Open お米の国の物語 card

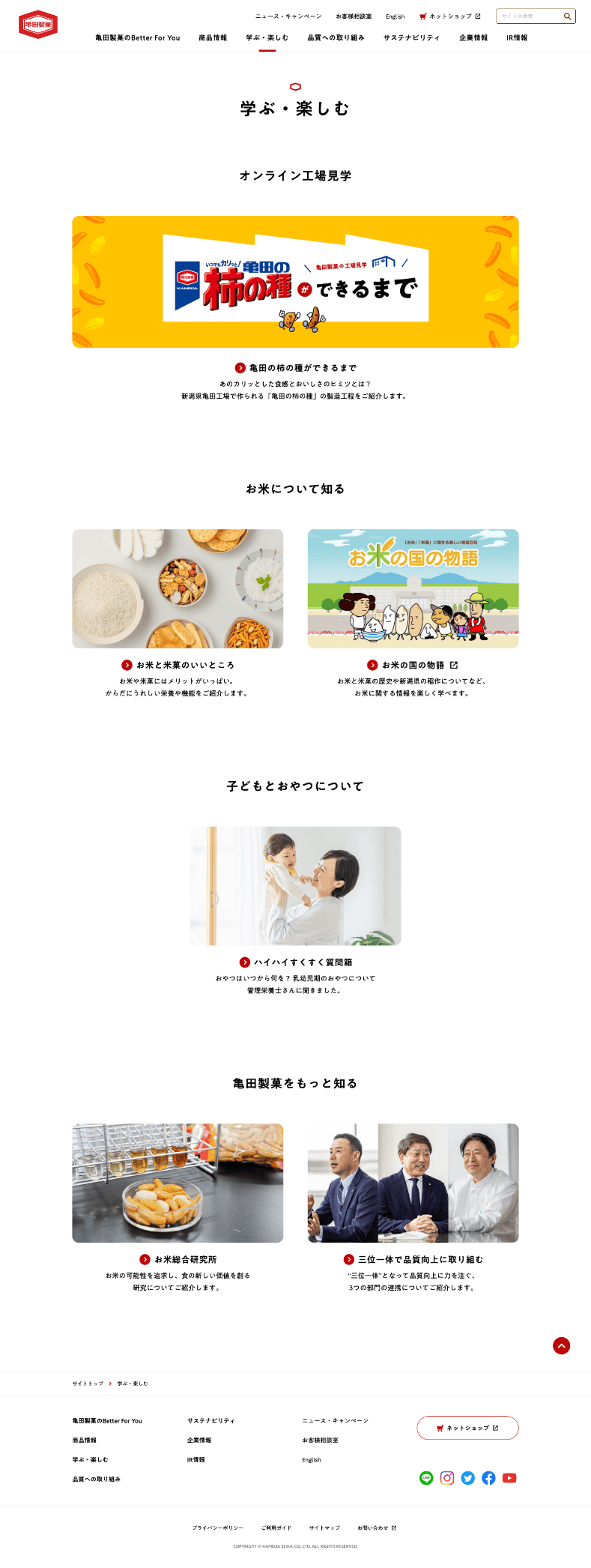click(413, 589)
